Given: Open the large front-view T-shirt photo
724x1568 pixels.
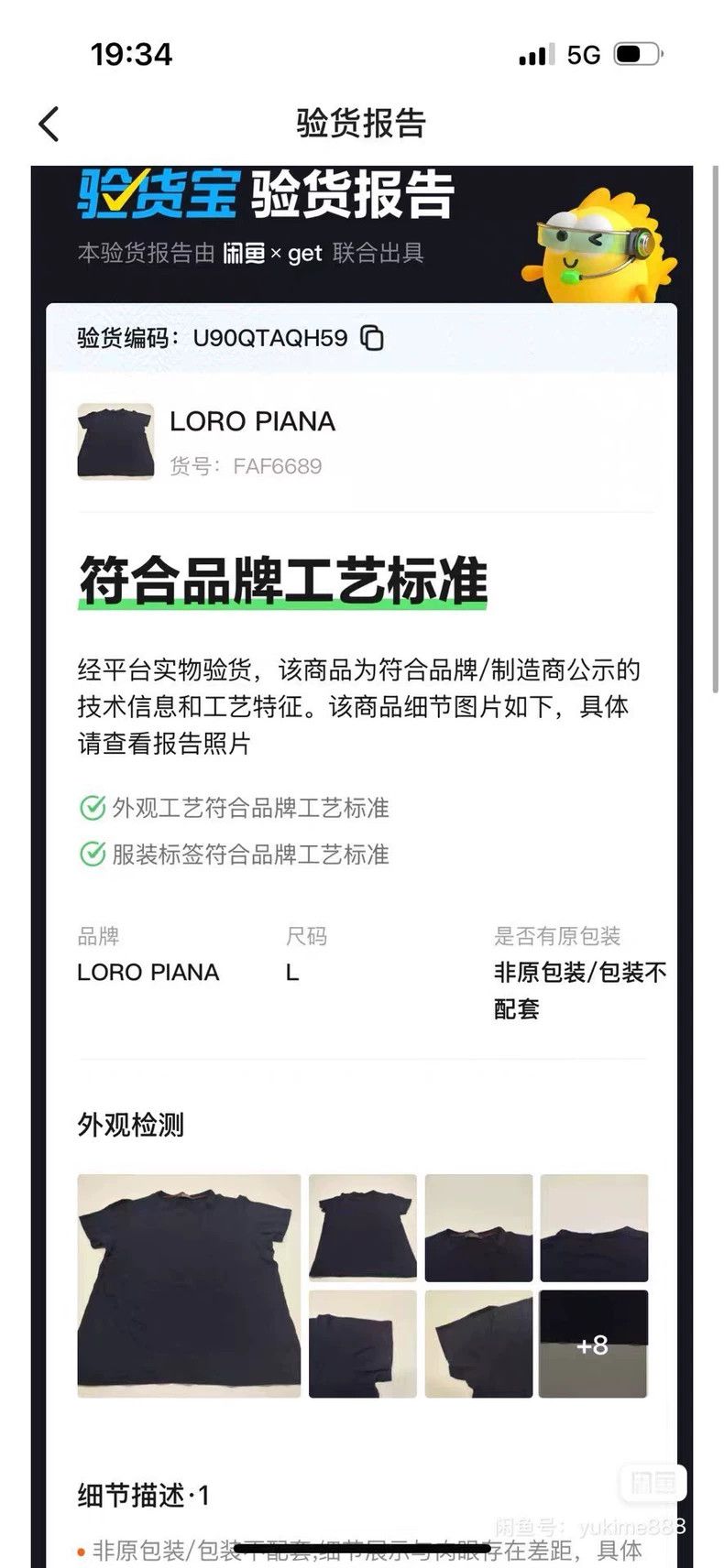Looking at the screenshot, I should [x=189, y=1285].
